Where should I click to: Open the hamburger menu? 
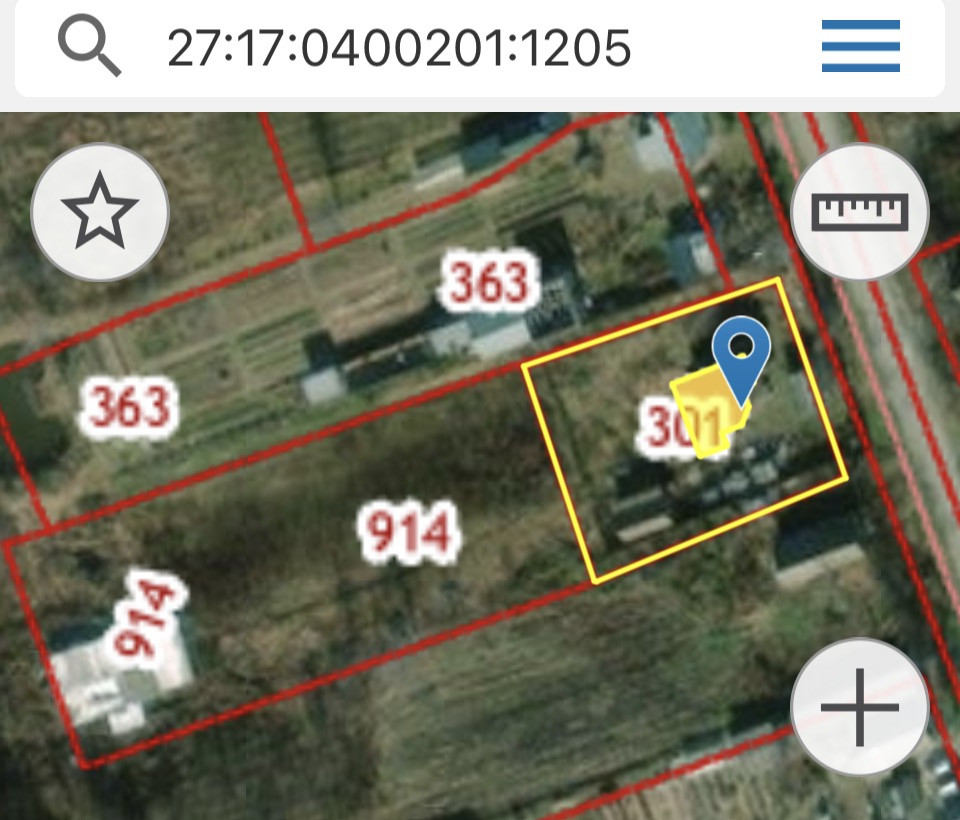860,47
